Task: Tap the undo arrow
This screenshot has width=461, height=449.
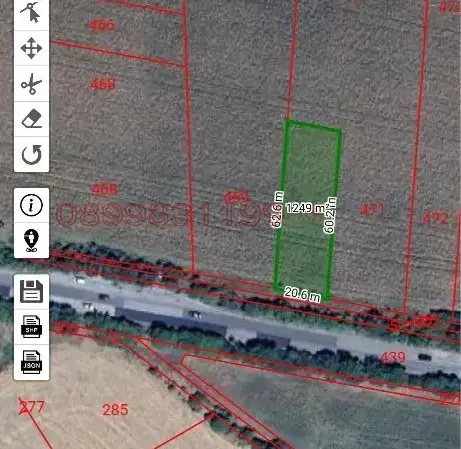Action: tap(31, 154)
